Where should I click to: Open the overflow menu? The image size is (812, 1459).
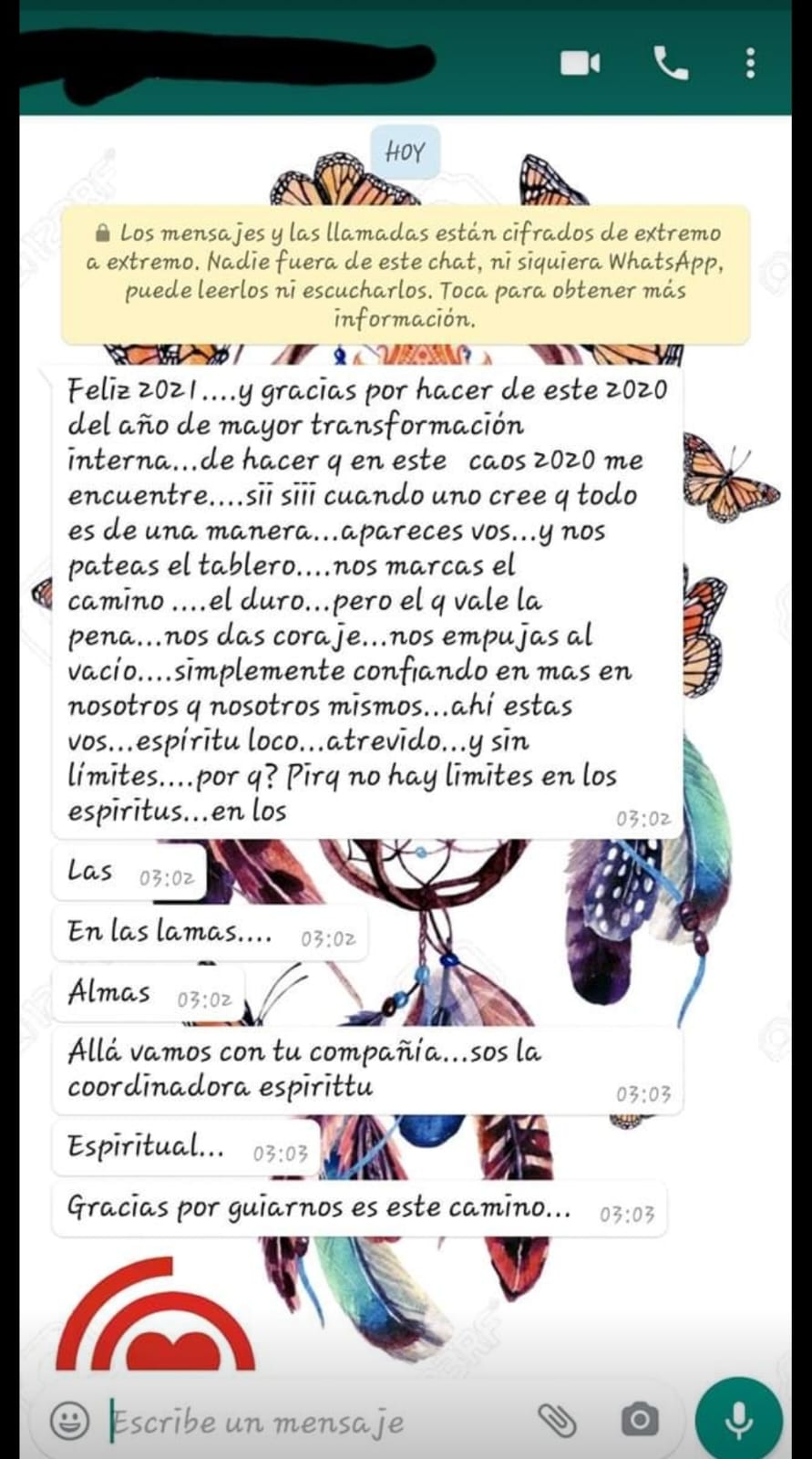click(x=750, y=63)
